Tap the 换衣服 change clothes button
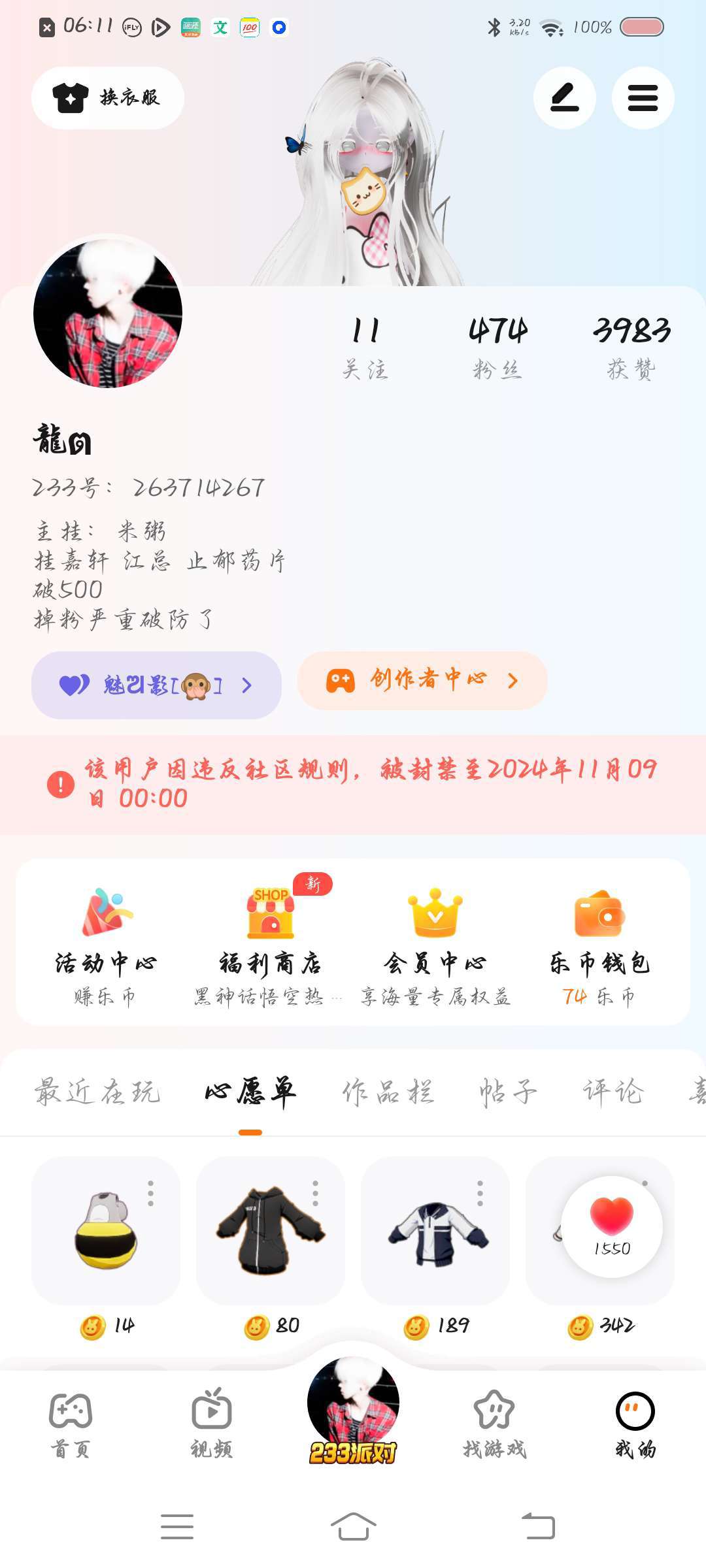Image resolution: width=706 pixels, height=1568 pixels. (x=108, y=98)
